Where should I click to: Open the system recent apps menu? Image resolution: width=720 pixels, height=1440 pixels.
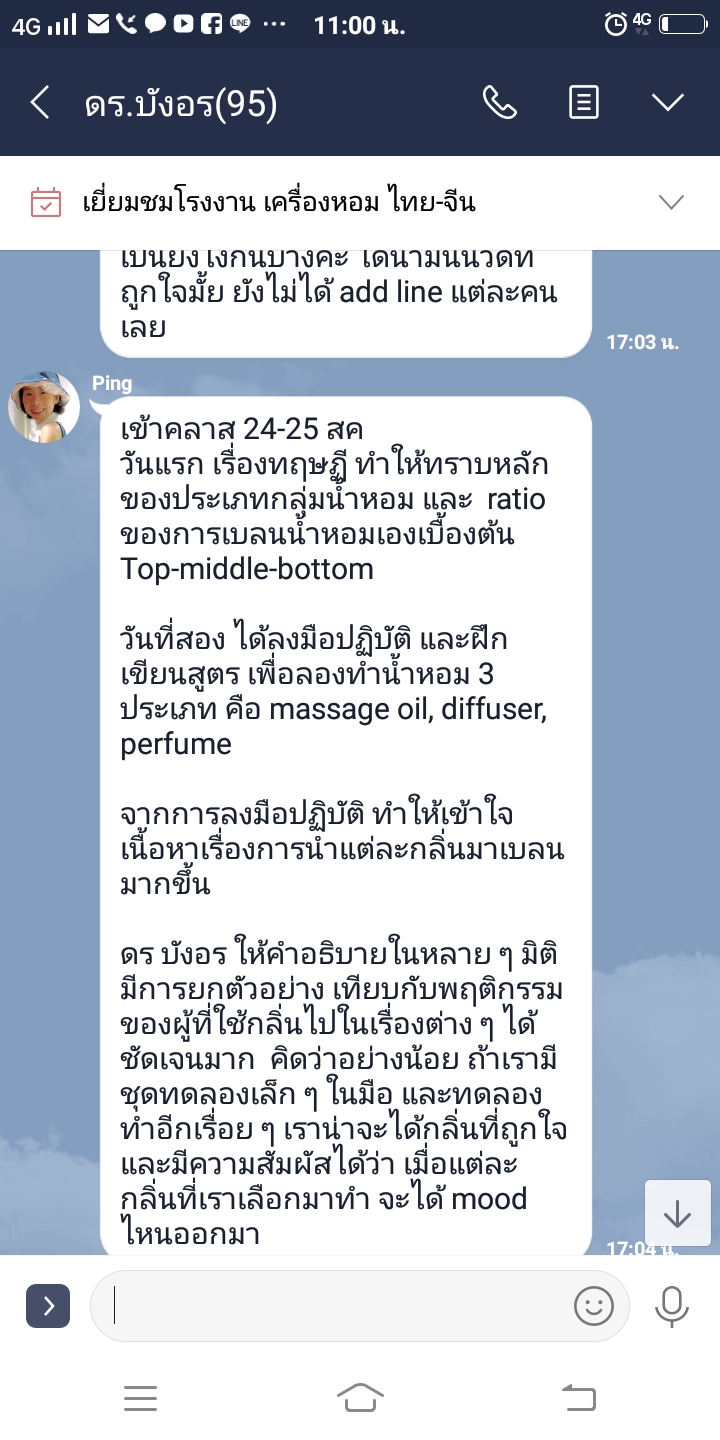(140, 1398)
